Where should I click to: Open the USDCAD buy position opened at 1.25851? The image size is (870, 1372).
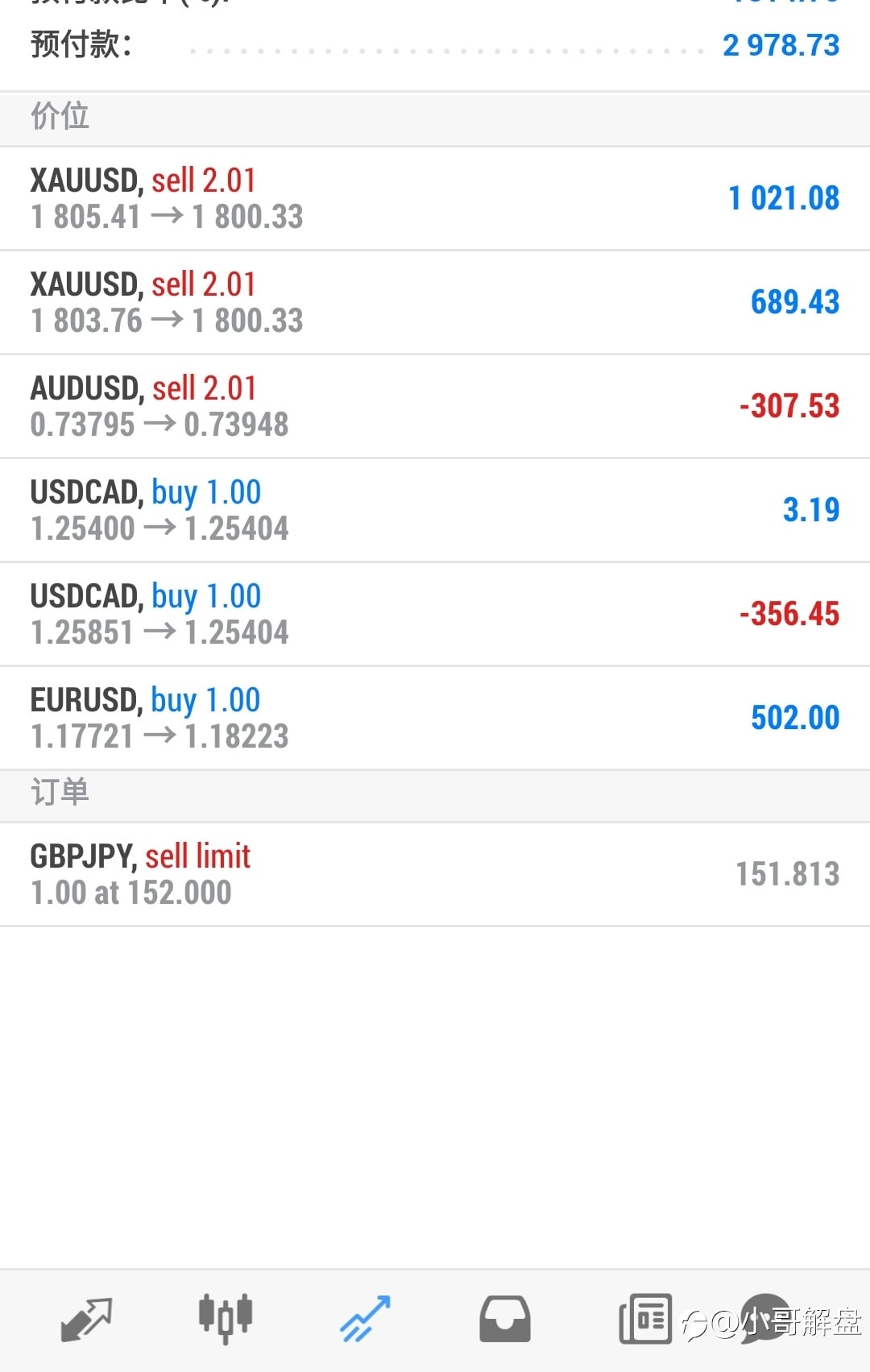coord(435,614)
